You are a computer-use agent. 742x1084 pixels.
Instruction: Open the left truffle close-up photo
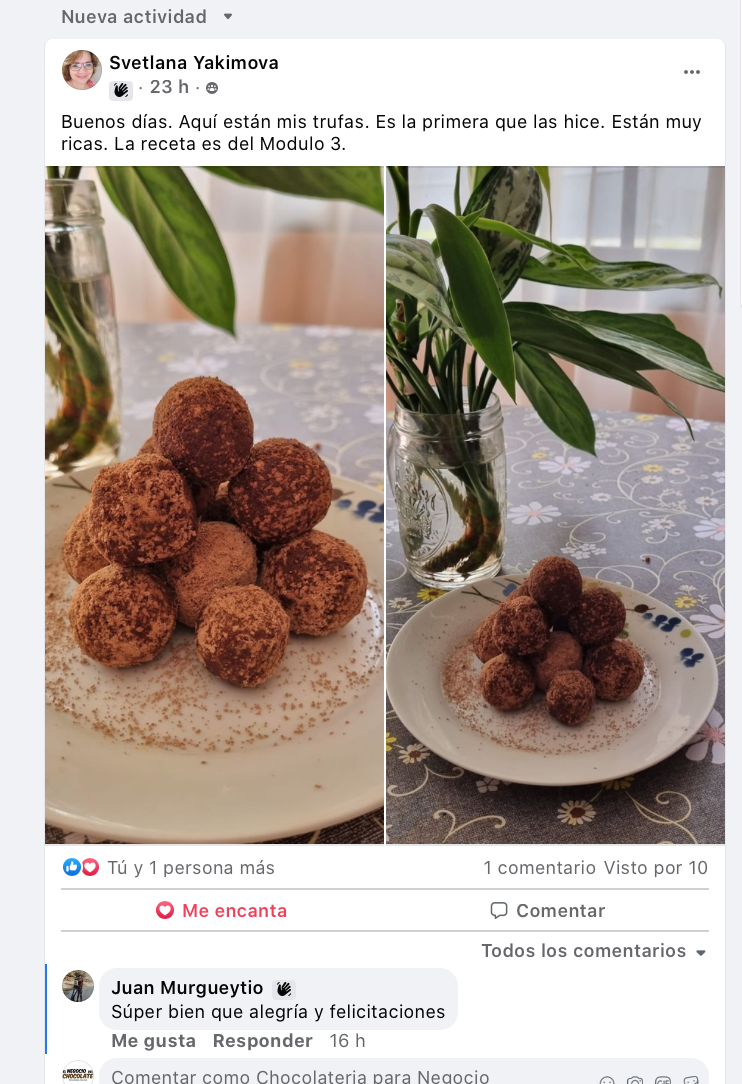coord(214,504)
